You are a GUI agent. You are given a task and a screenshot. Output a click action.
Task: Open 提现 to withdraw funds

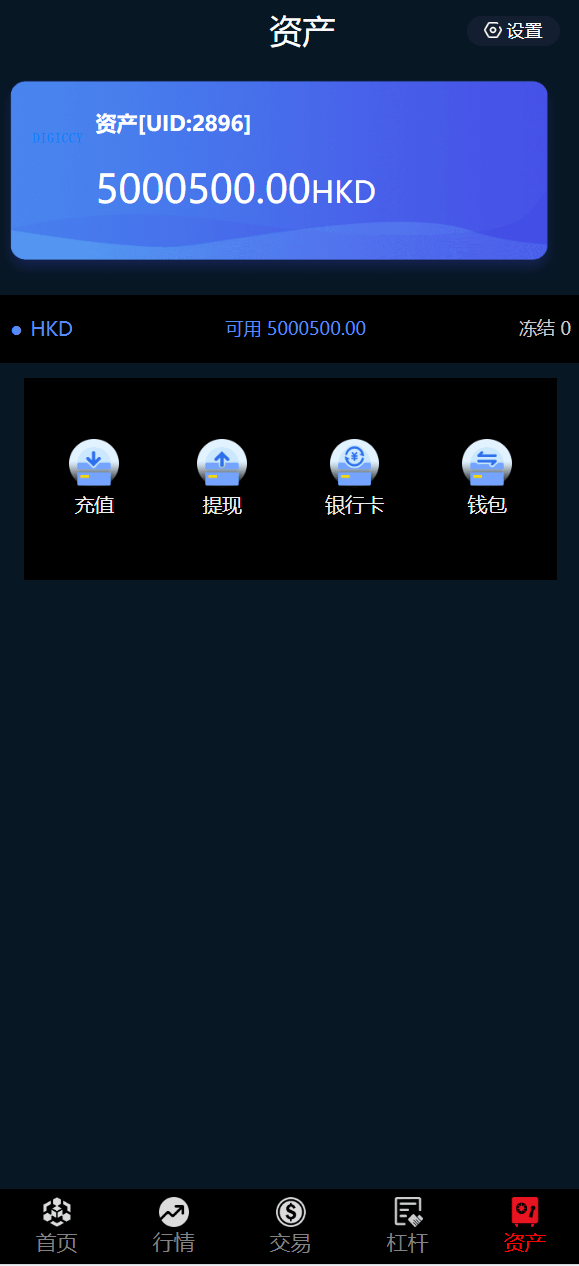click(222, 478)
